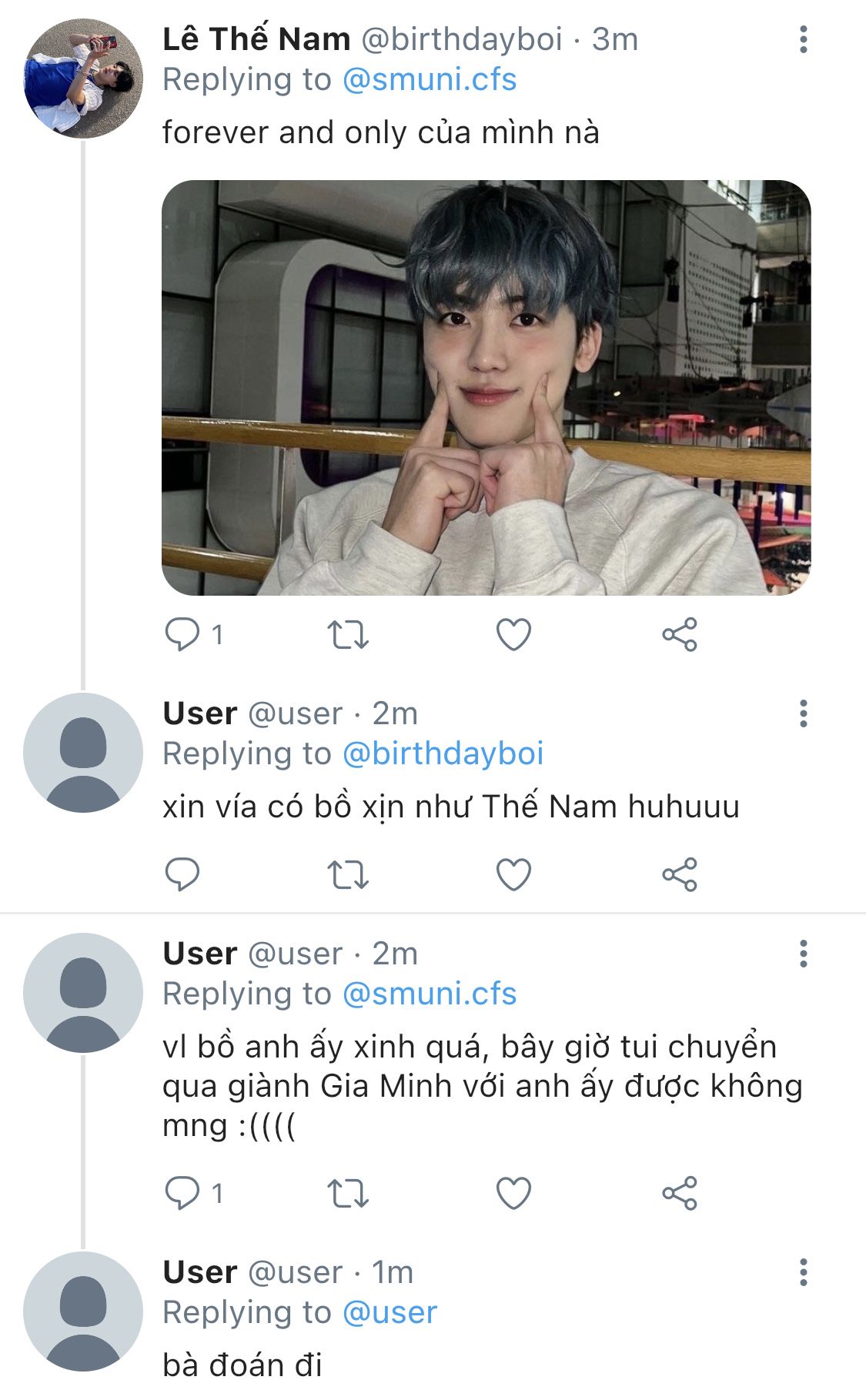Open overflow menu on the 'xin vía' reply

pos(803,713)
